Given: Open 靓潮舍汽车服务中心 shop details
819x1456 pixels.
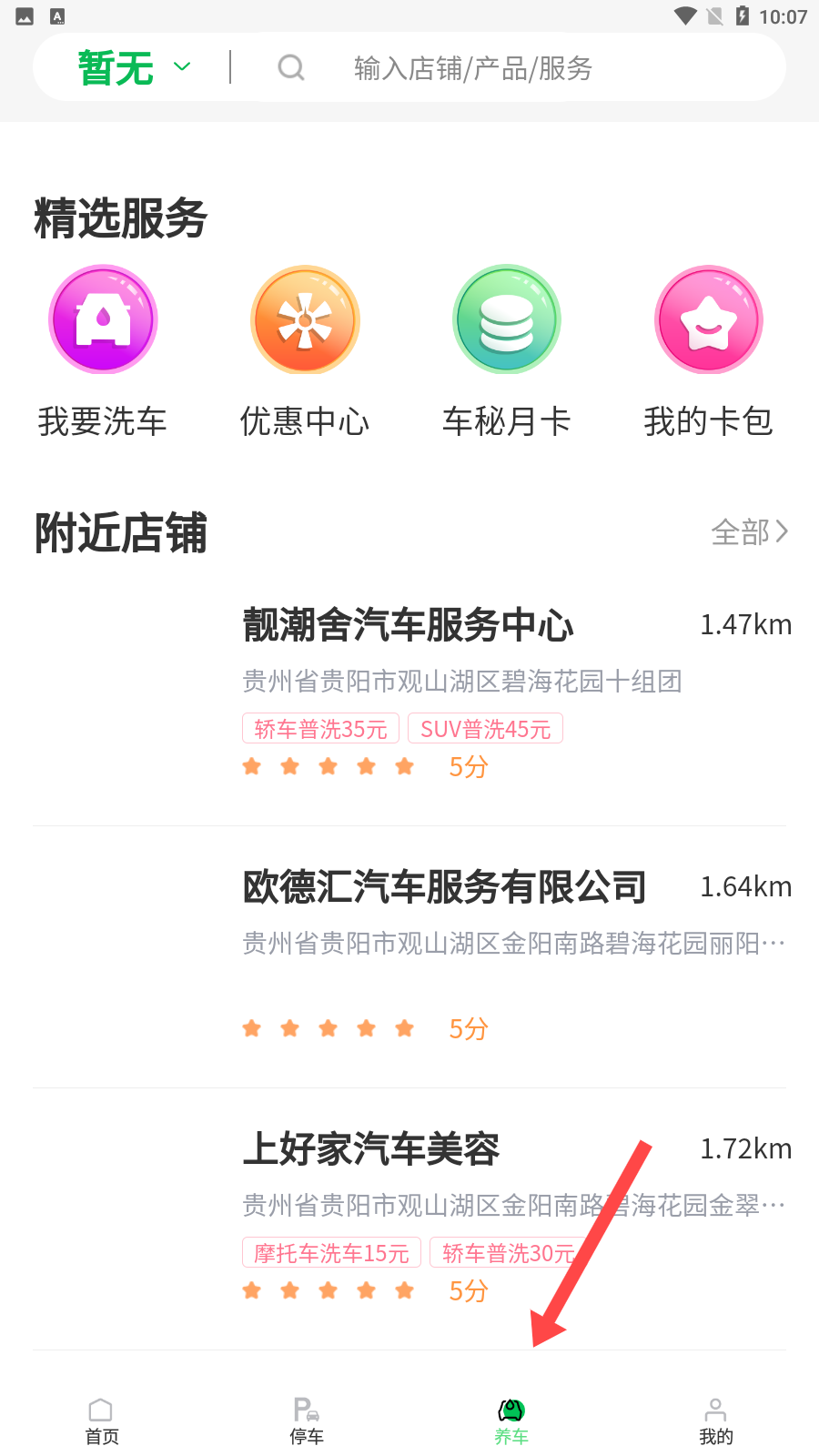Looking at the screenshot, I should (408, 626).
